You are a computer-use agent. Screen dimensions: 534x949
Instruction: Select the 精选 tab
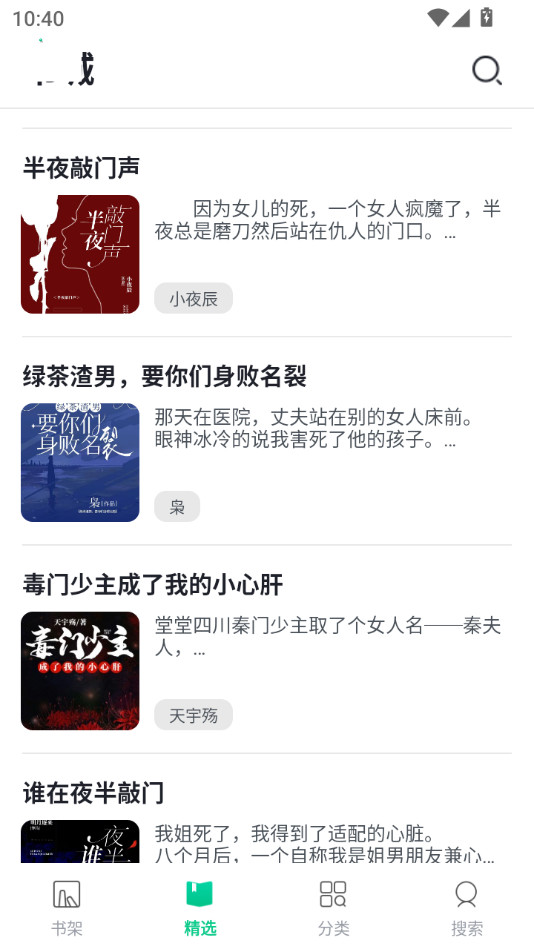(200, 907)
